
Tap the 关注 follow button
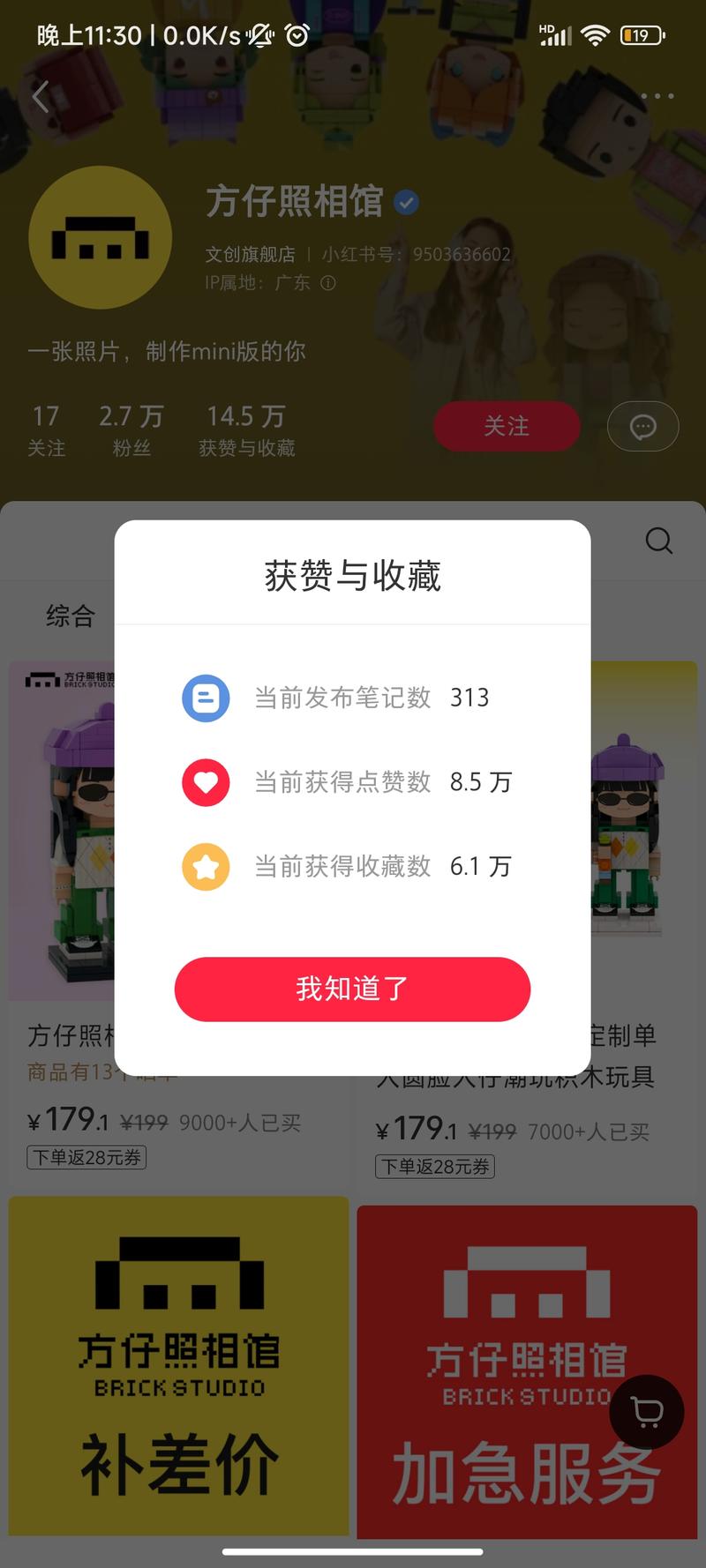coord(507,426)
